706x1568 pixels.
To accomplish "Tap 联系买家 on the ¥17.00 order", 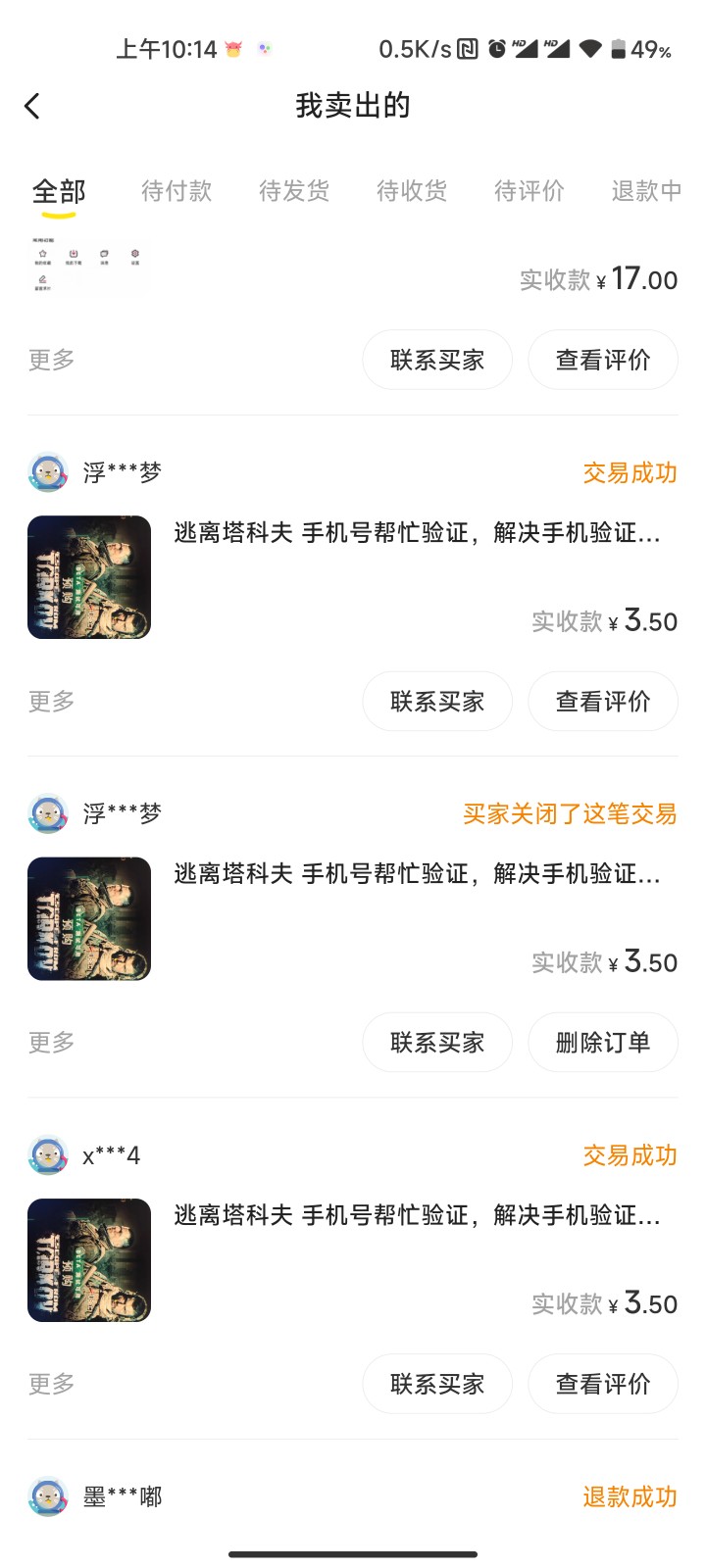I will tap(437, 360).
